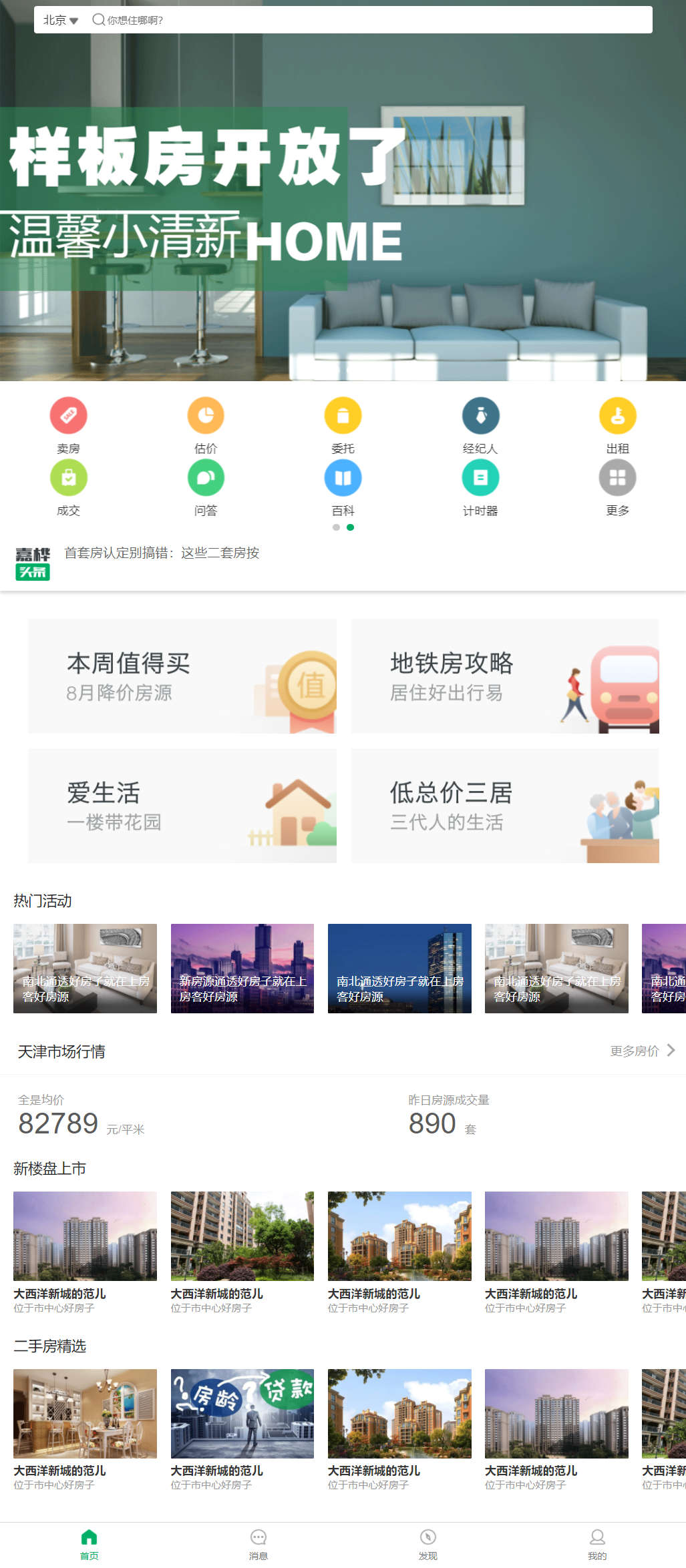
Task: Open the 地铁房攻略 card
Action: click(x=505, y=676)
